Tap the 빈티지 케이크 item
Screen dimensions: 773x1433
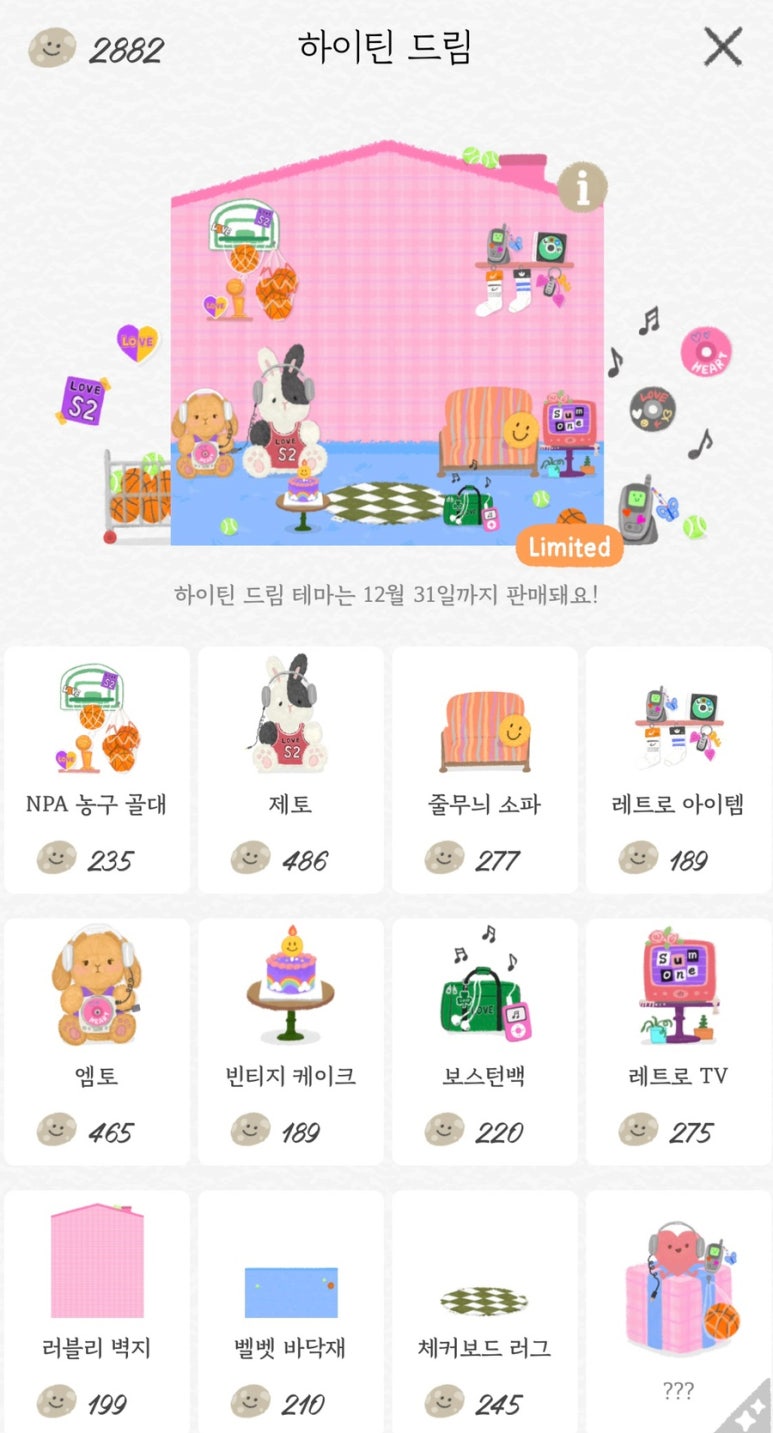click(290, 1040)
